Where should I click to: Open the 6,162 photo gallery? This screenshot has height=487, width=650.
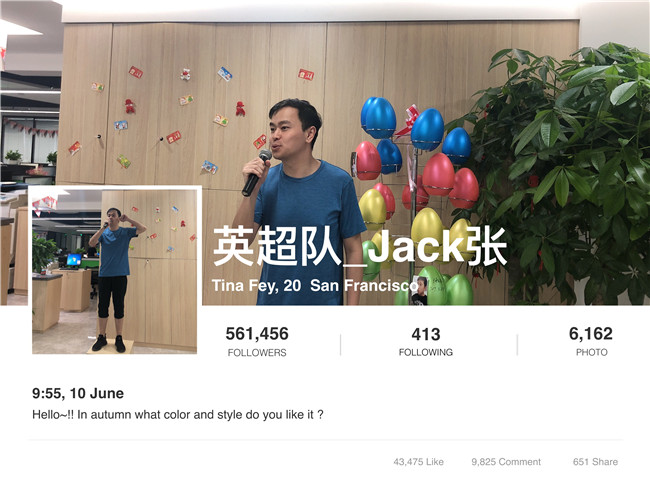click(591, 341)
